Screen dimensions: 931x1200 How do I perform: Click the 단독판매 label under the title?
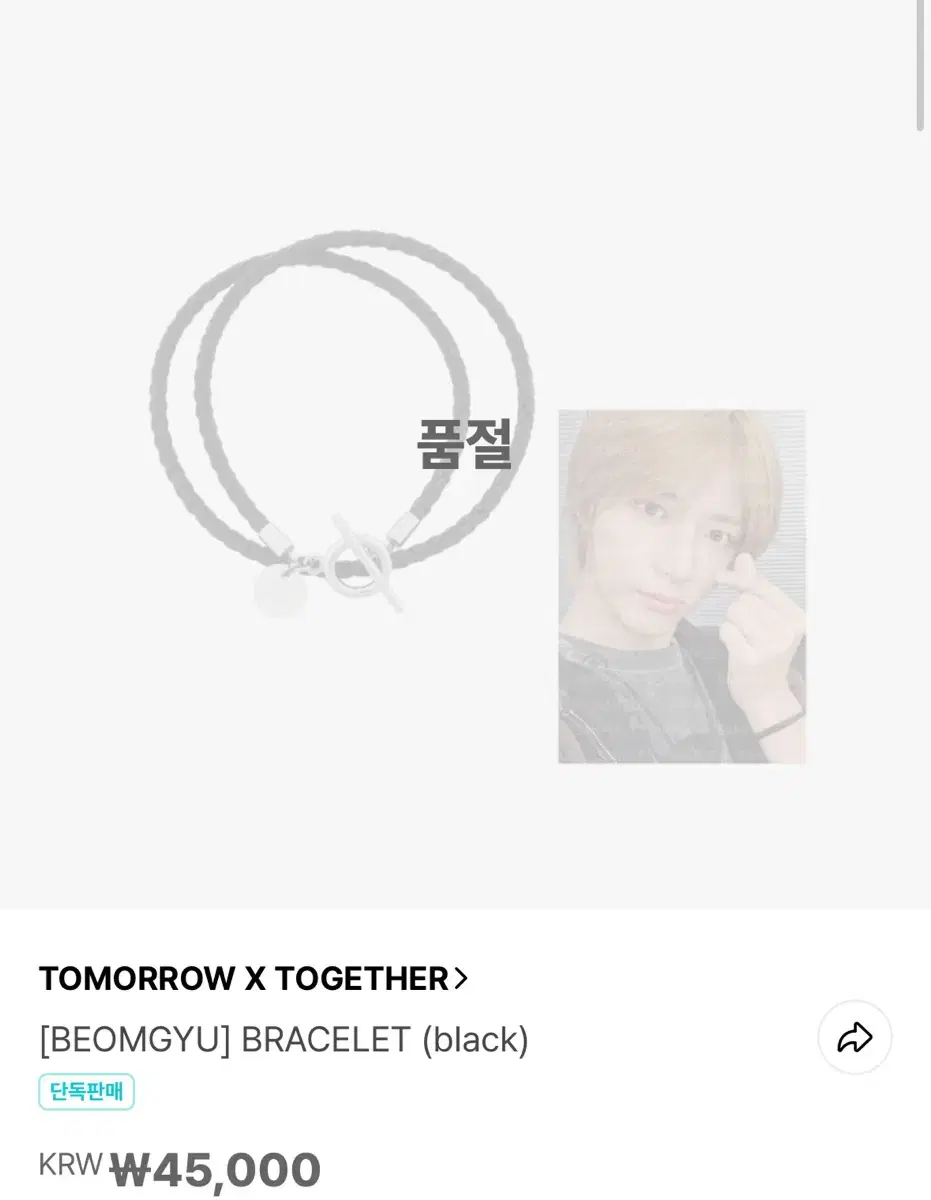87,1092
